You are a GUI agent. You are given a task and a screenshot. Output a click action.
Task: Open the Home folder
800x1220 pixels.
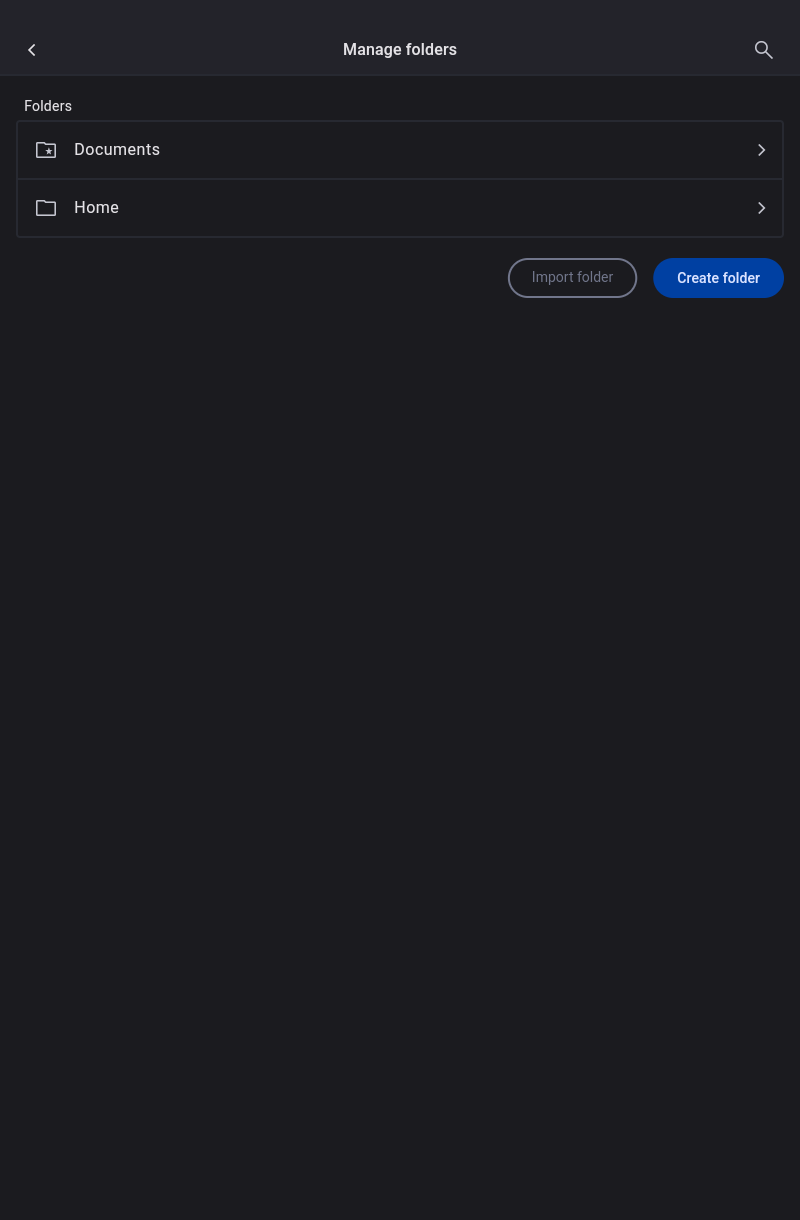(400, 208)
